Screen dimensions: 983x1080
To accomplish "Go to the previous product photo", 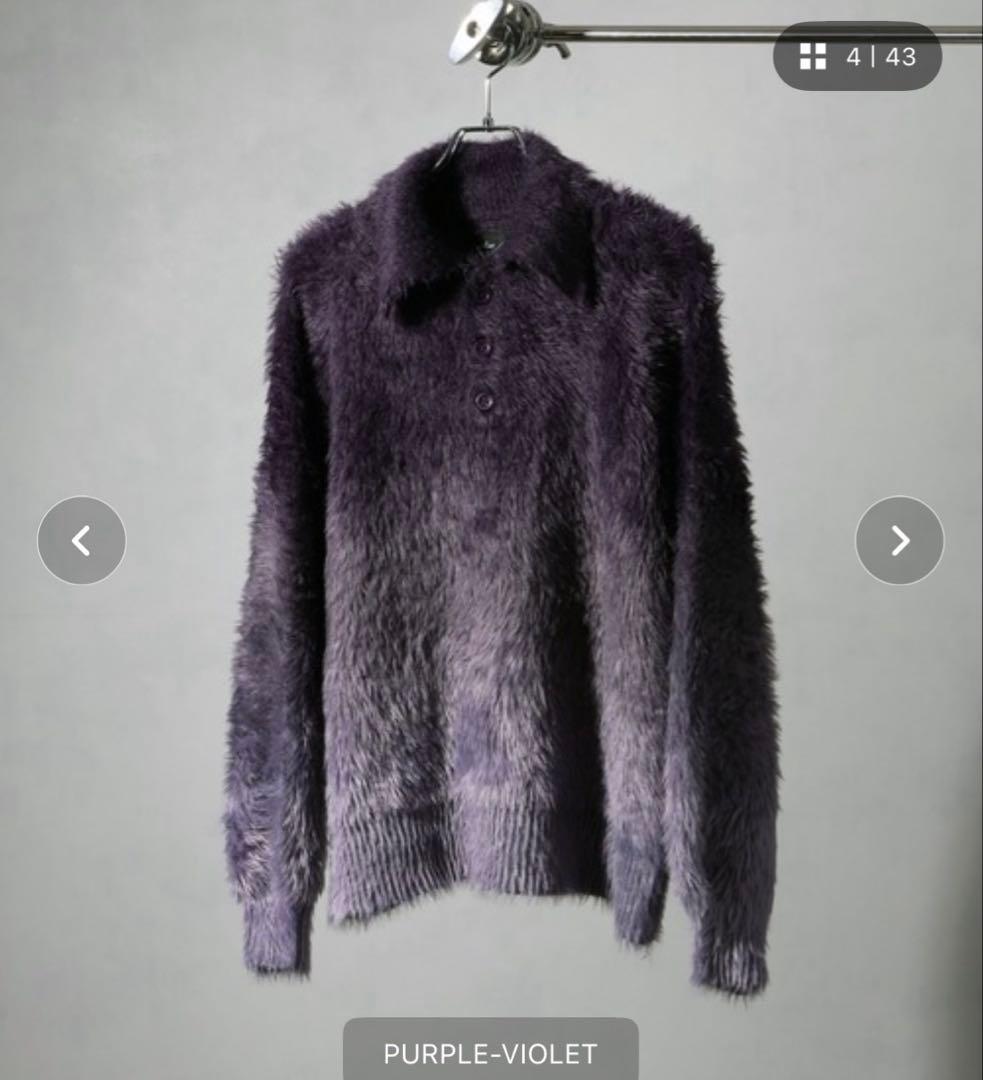I will point(82,541).
